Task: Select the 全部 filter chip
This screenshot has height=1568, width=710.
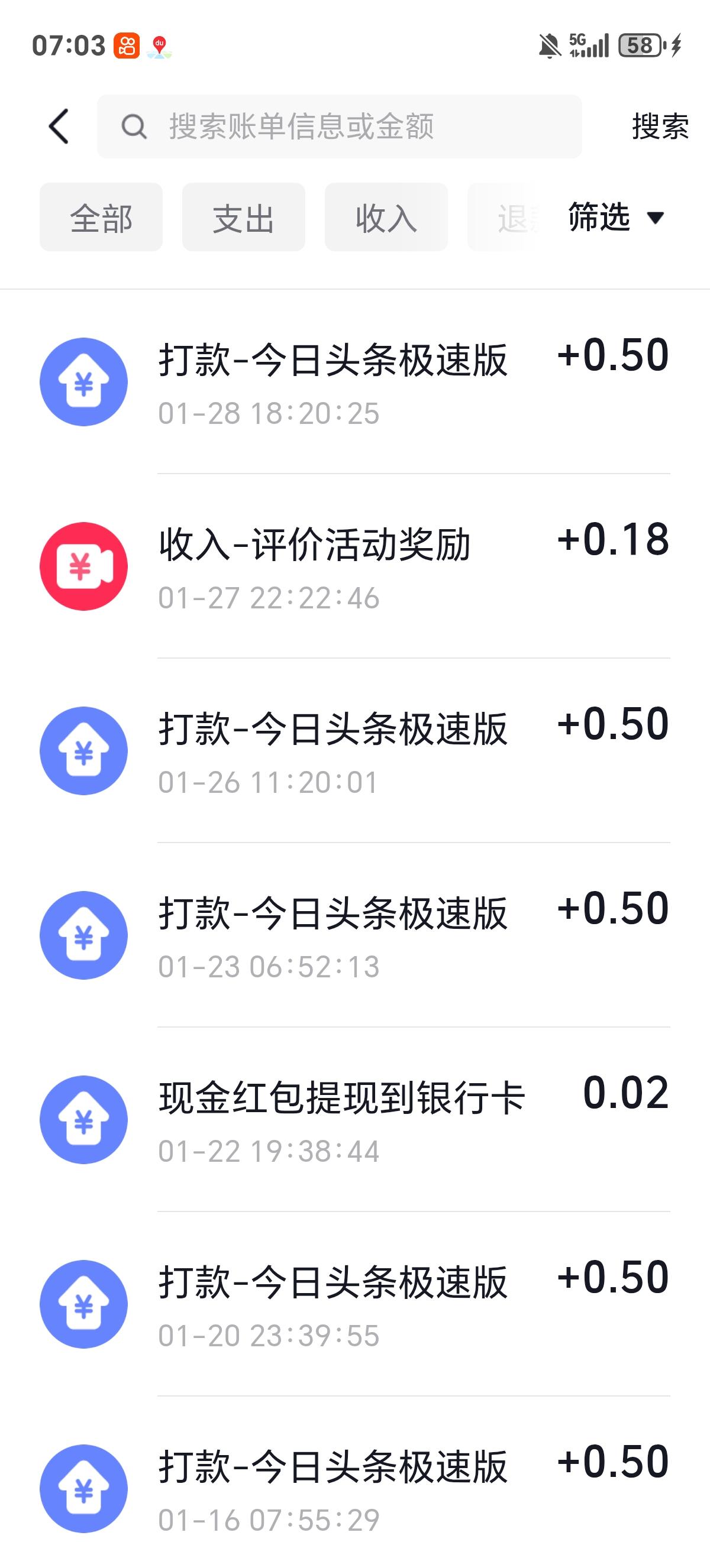Action: [101, 218]
